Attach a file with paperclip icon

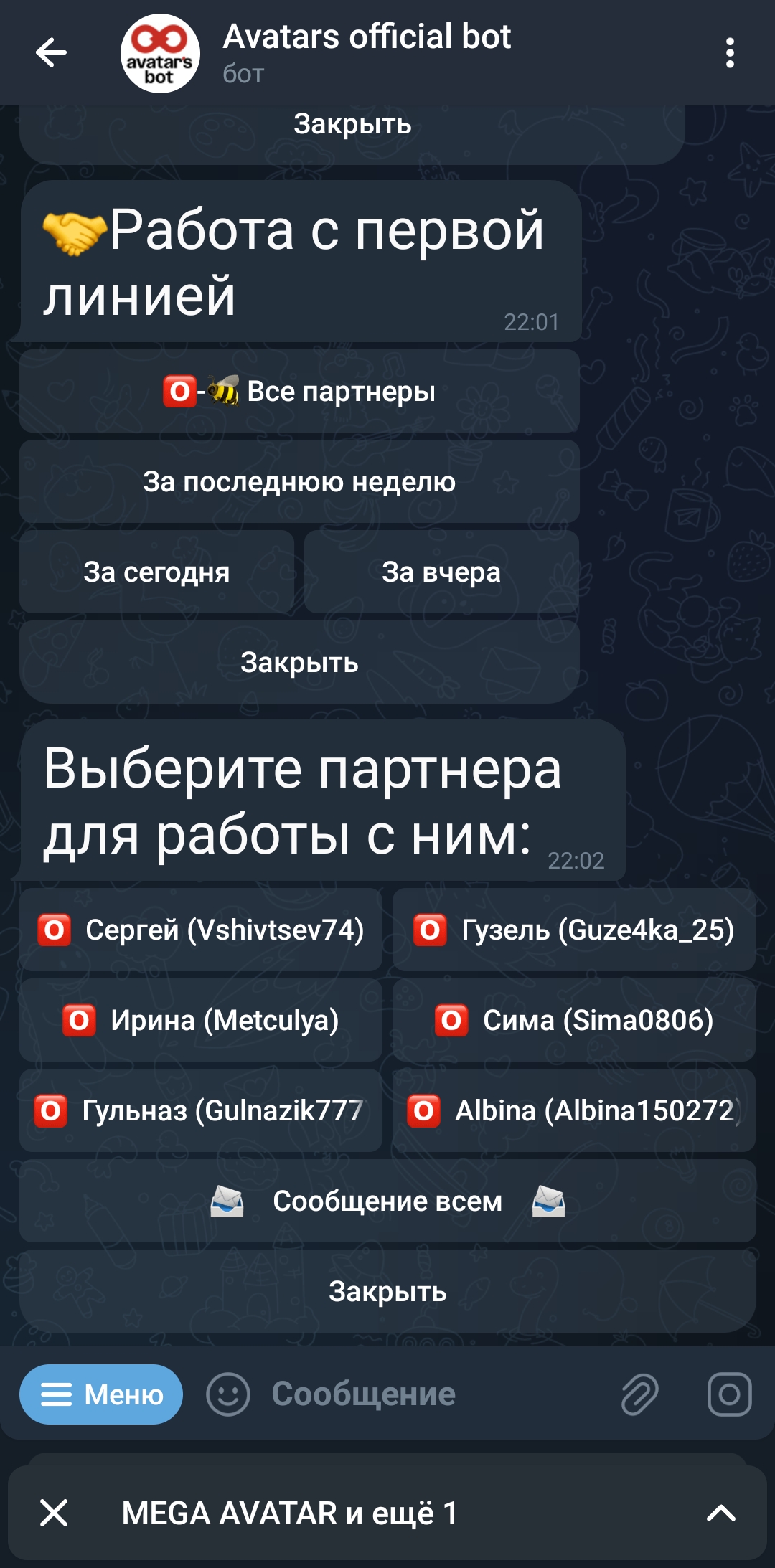639,1395
